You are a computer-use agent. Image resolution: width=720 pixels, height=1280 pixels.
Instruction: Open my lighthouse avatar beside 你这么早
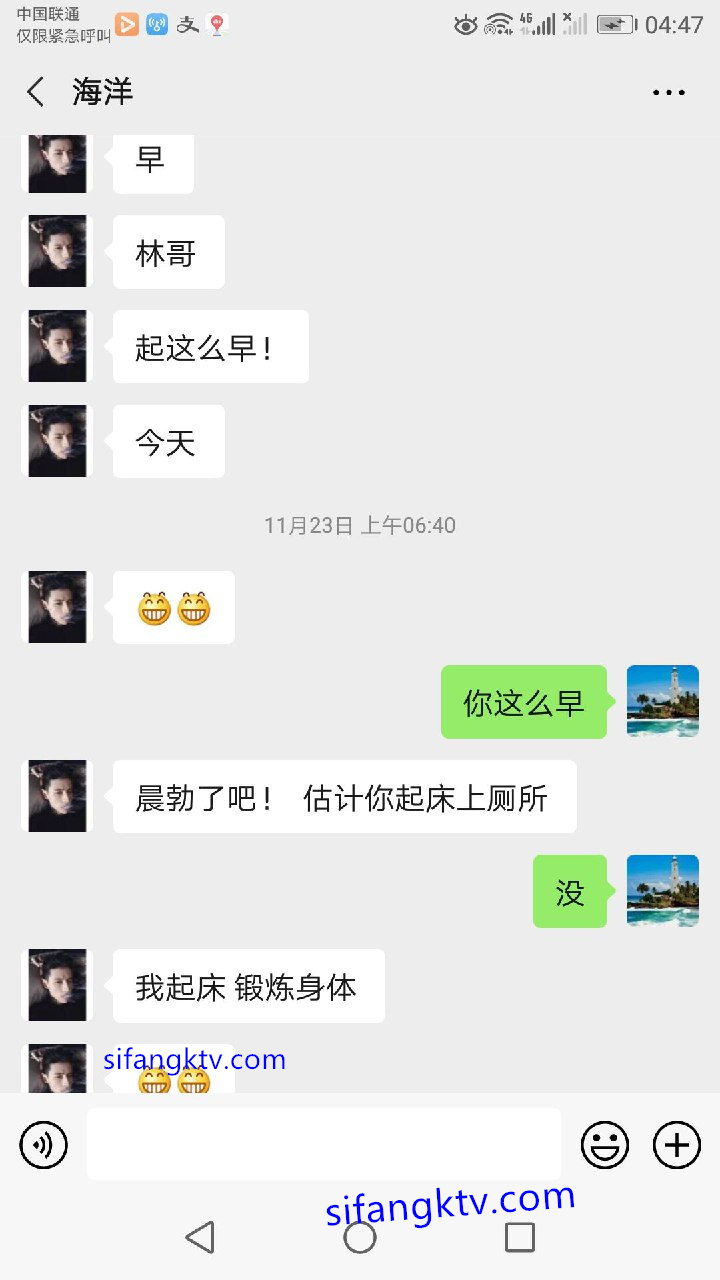(x=662, y=701)
